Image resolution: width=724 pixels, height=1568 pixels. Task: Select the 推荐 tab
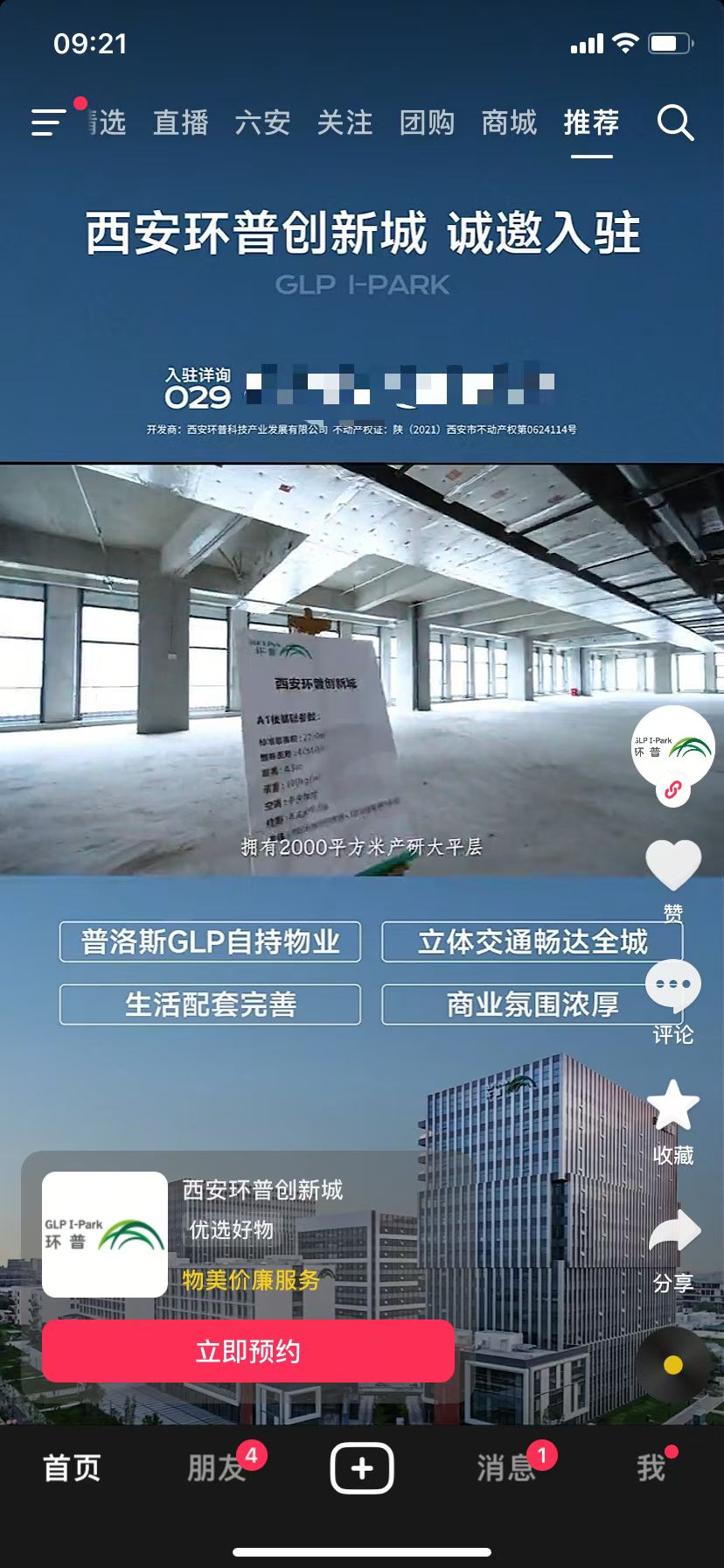591,123
